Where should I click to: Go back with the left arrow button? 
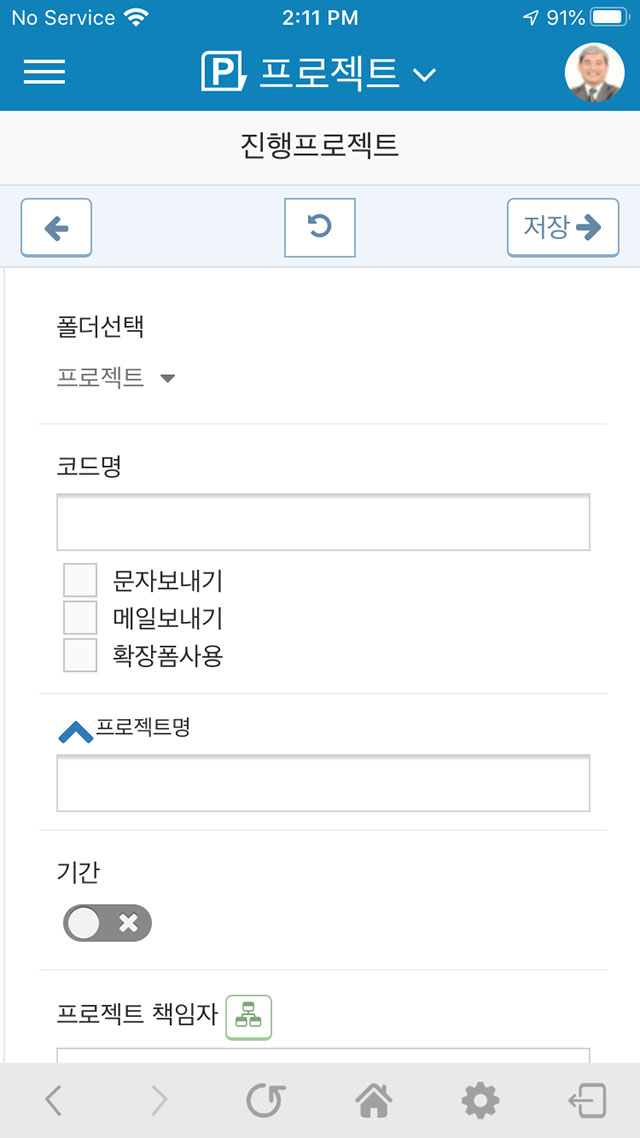click(57, 228)
